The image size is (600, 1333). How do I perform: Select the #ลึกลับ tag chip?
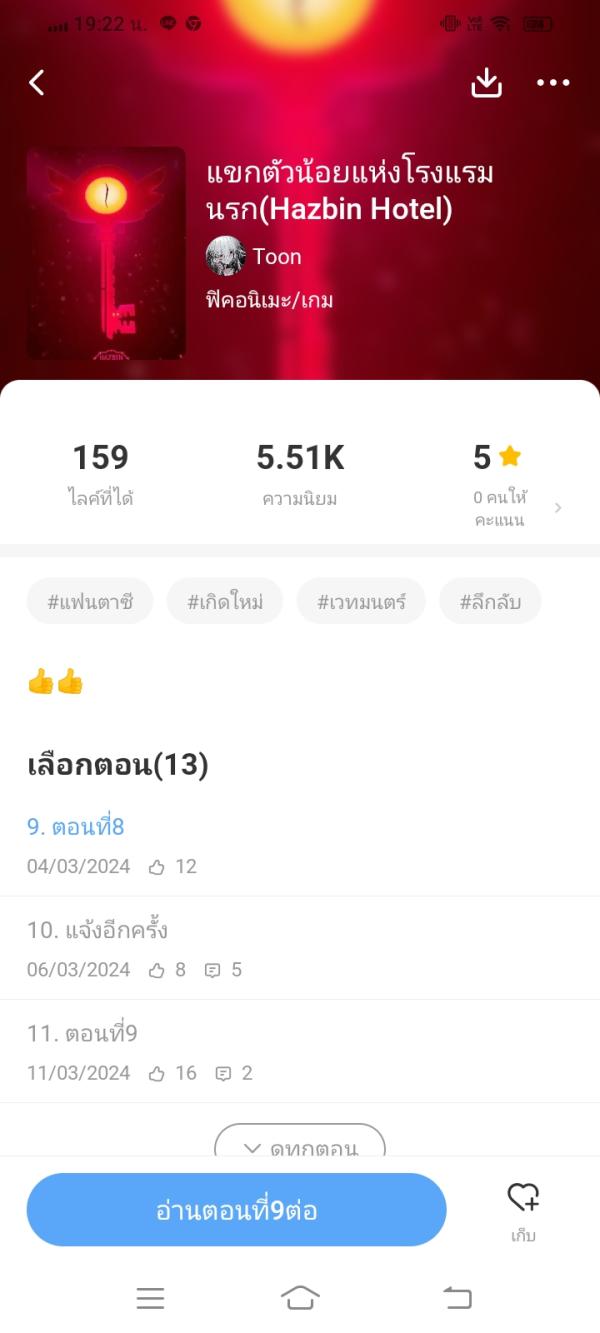(490, 602)
